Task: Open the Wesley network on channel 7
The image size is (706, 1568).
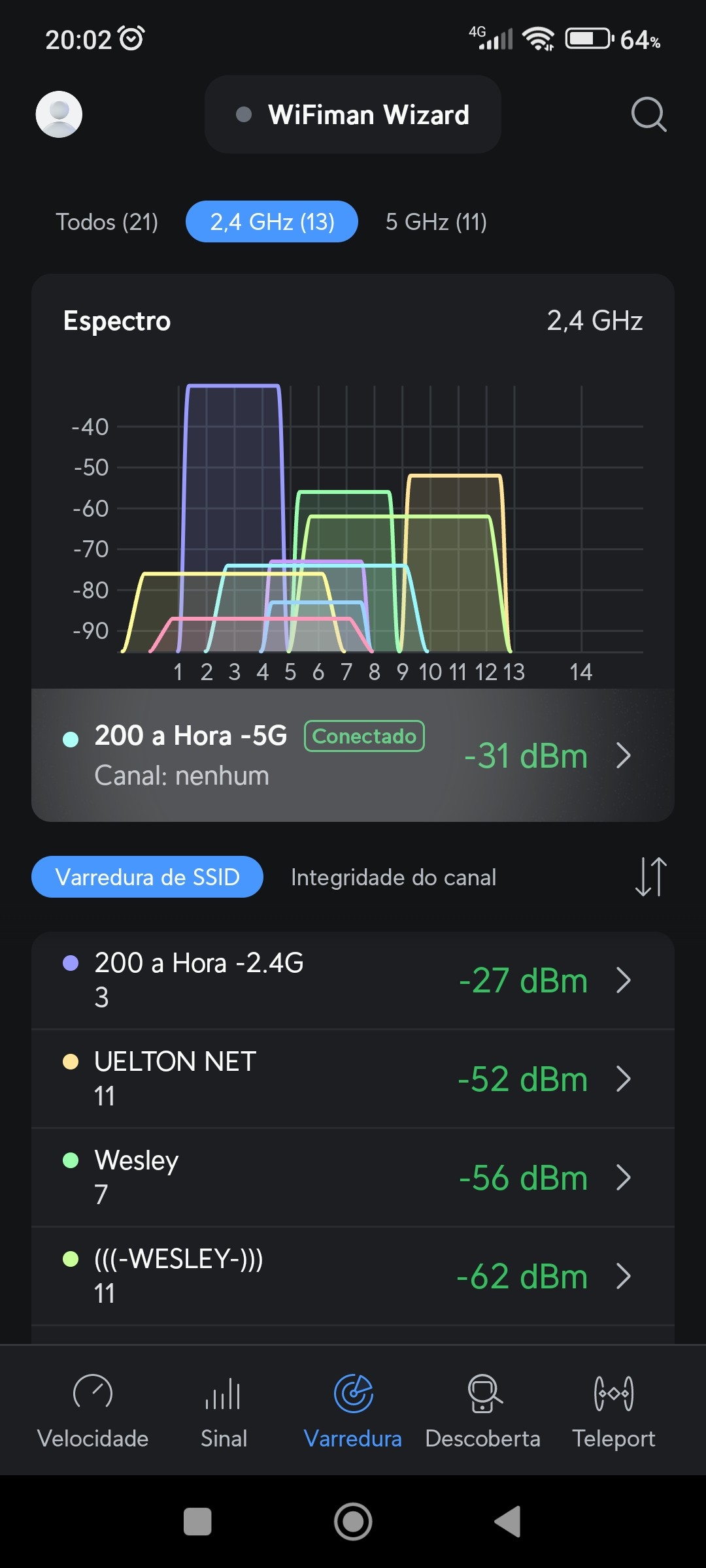Action: [353, 1177]
